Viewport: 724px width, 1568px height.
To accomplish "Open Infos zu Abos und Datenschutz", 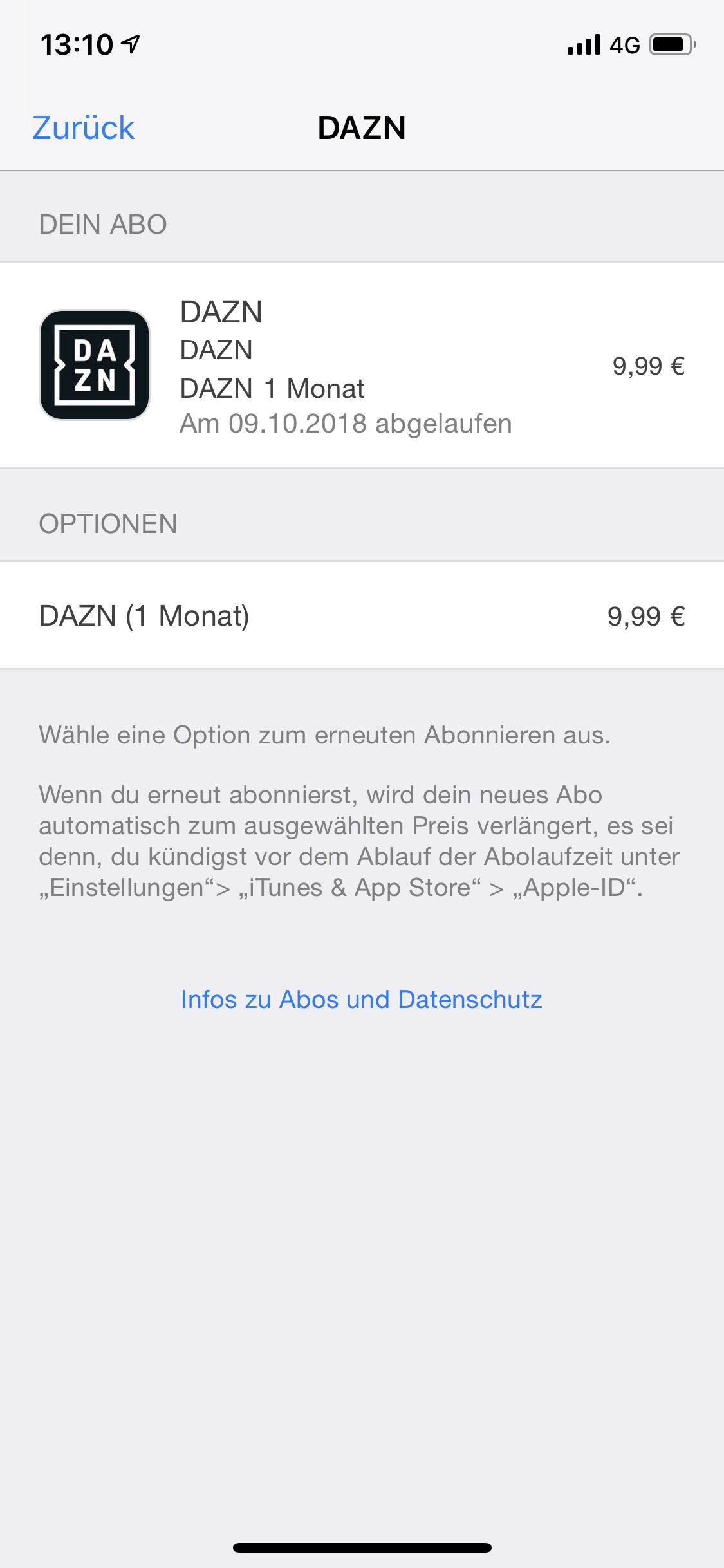I will coord(362,1000).
